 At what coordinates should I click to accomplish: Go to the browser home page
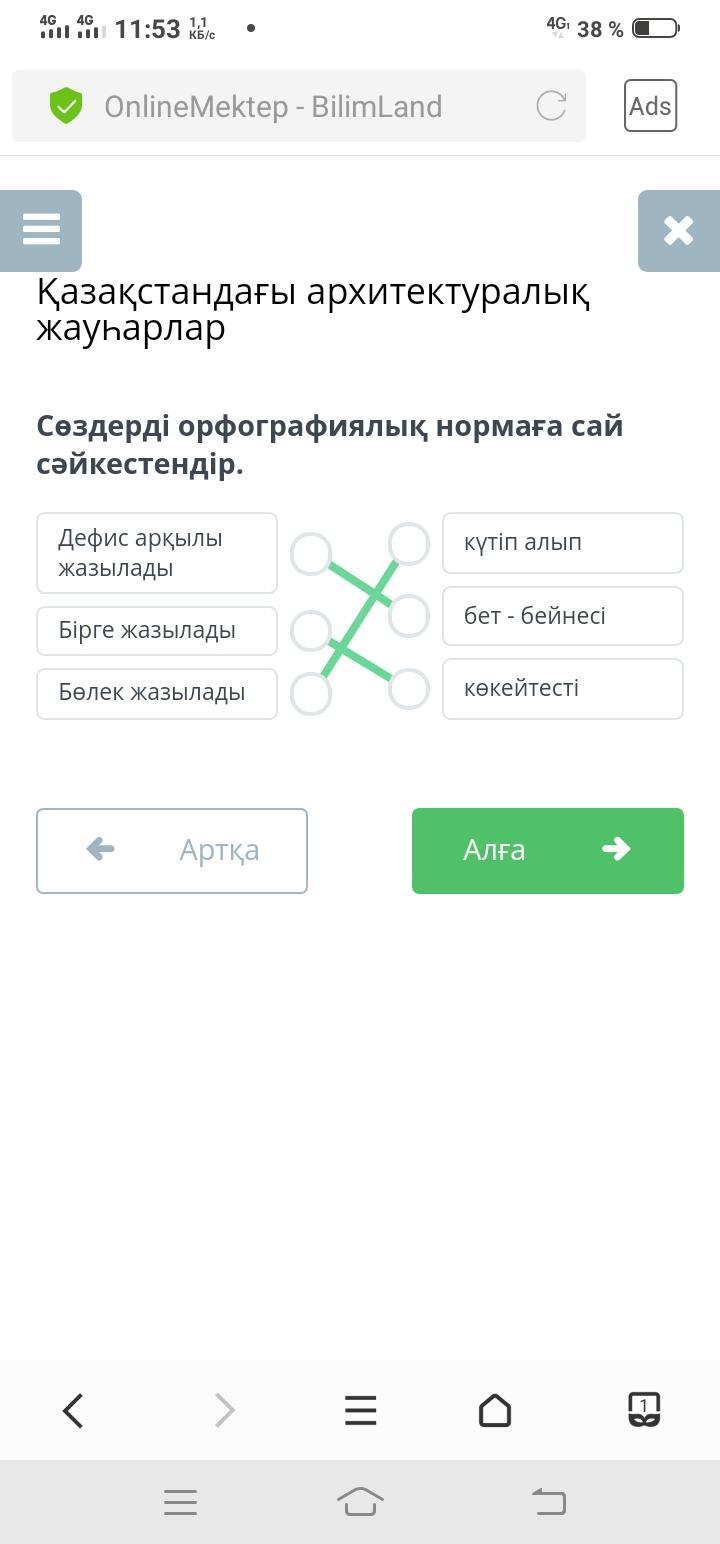tap(495, 1411)
